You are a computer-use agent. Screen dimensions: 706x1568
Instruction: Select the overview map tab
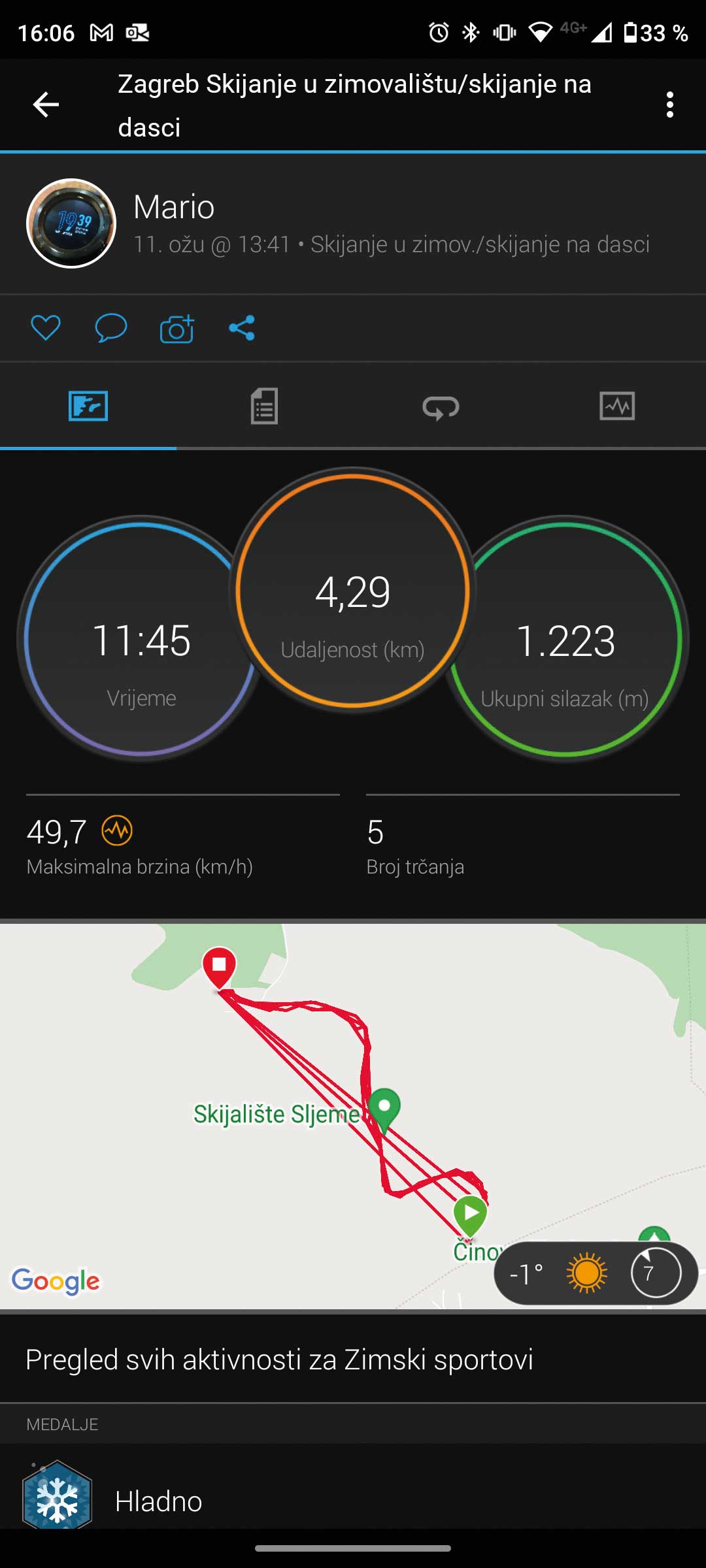point(88,406)
